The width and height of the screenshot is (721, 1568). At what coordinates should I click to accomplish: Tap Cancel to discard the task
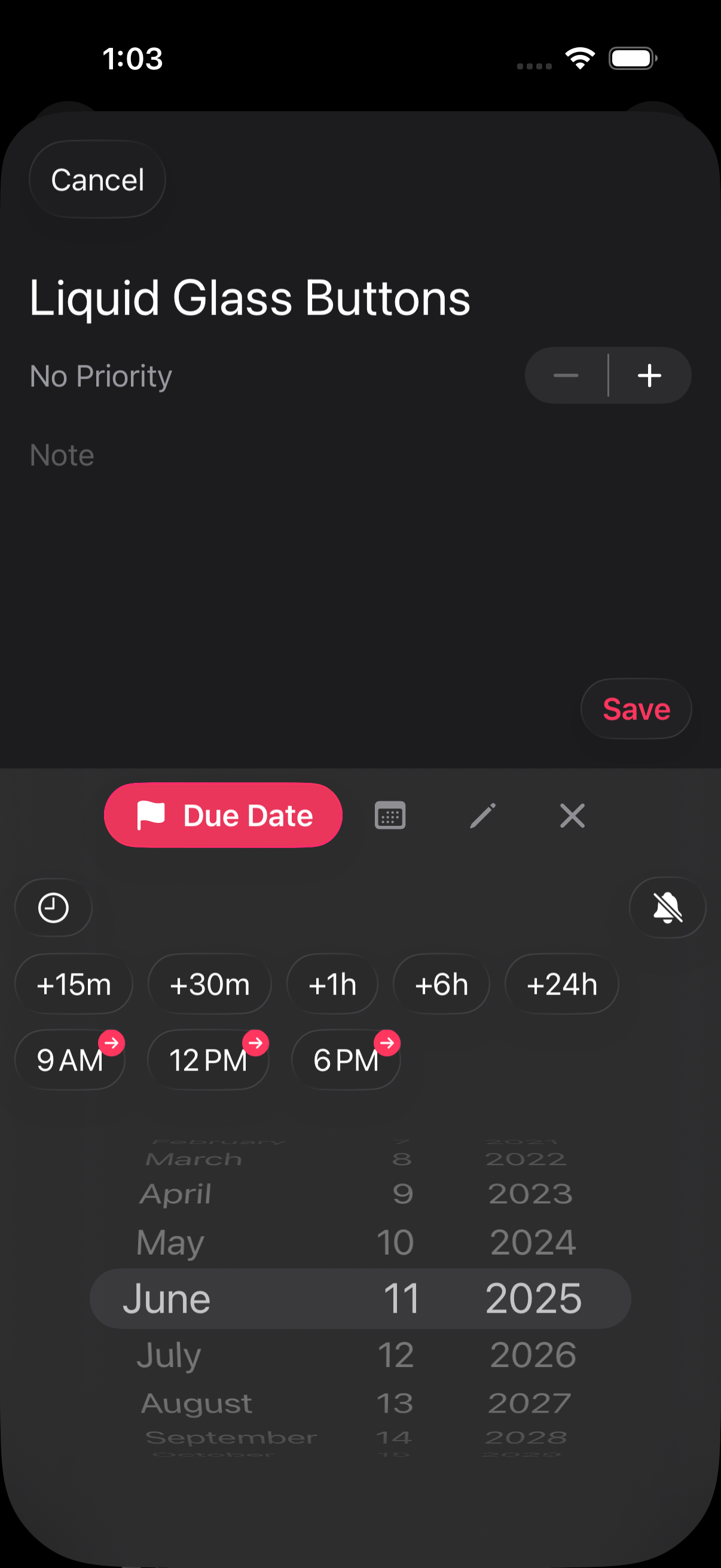[97, 179]
